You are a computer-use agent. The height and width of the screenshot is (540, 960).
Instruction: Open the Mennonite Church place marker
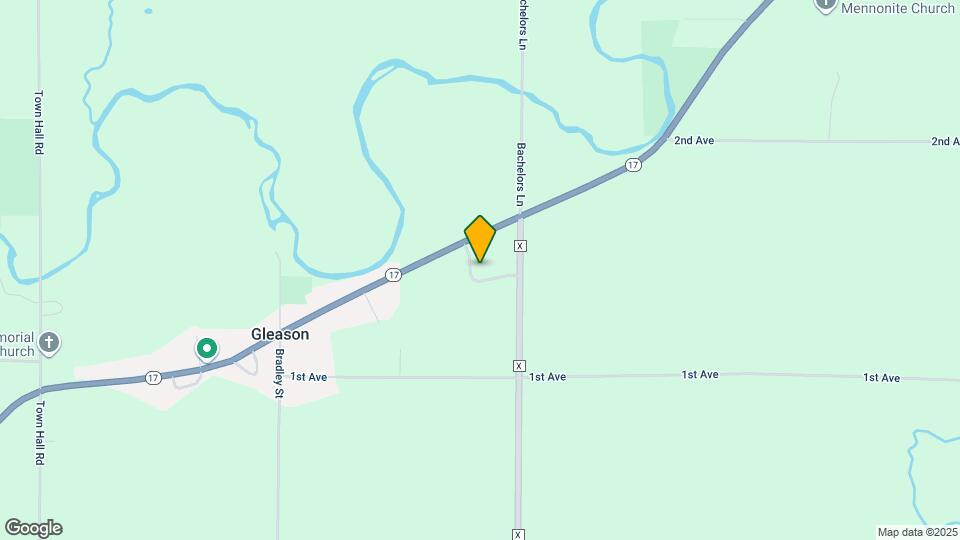pyautogui.click(x=826, y=4)
